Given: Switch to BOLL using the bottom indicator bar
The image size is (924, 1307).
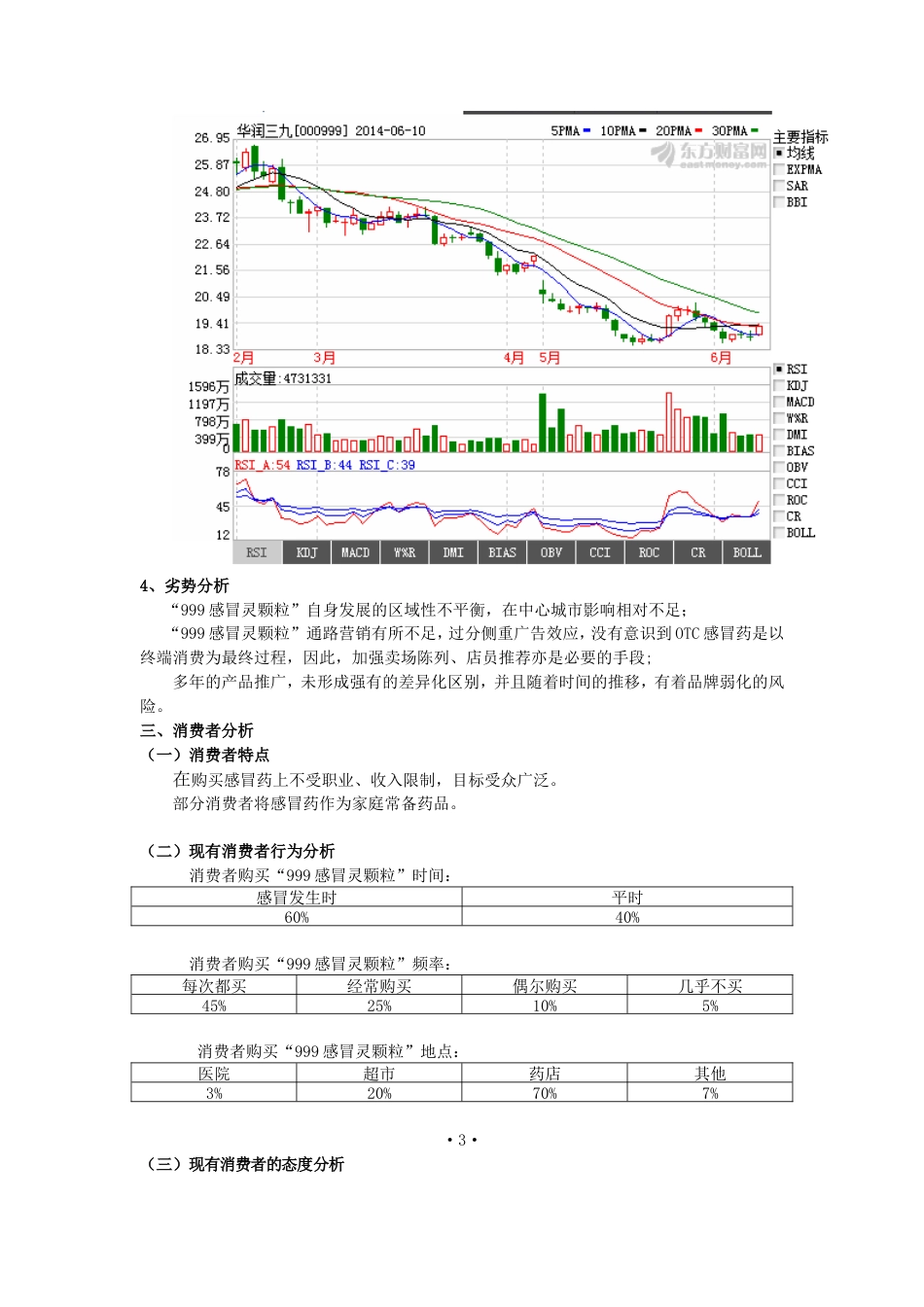Looking at the screenshot, I should pos(747,552).
